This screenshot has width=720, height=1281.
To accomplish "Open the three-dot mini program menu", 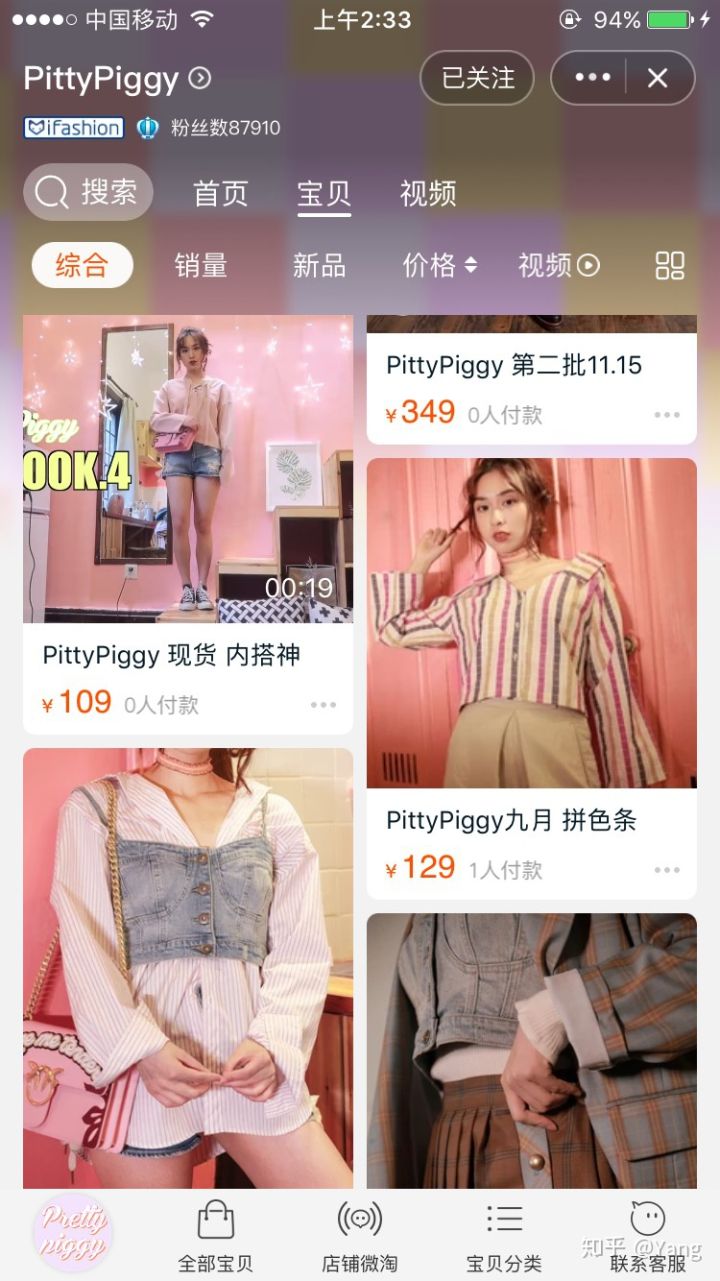I will pyautogui.click(x=592, y=78).
